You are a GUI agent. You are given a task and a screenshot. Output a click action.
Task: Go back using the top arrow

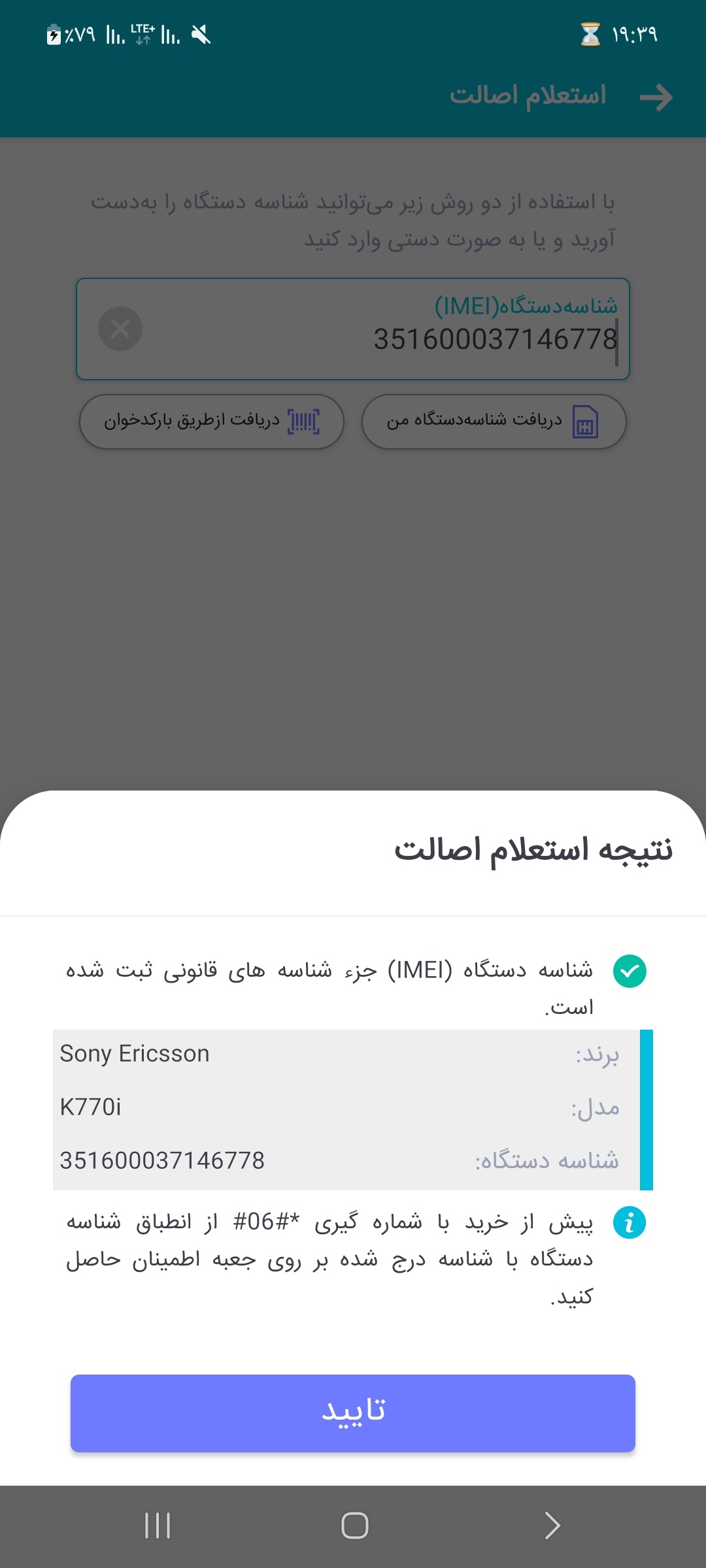[x=656, y=97]
